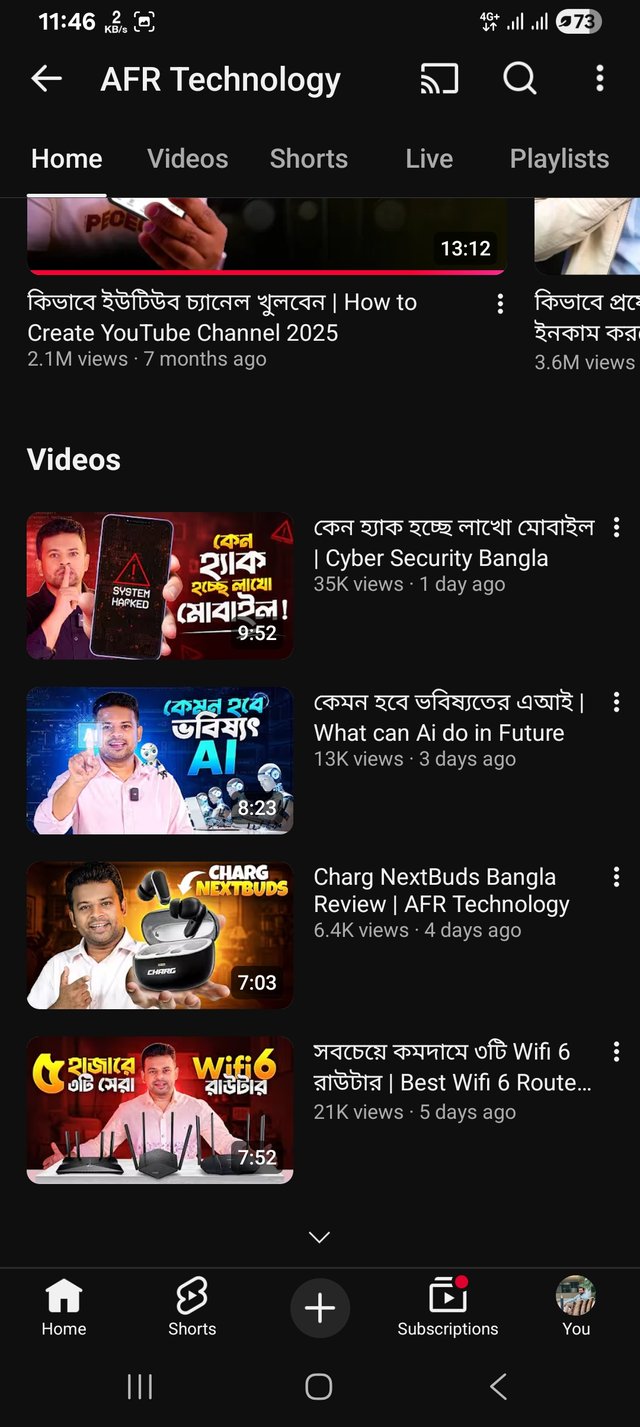Open Subscriptions in the bottom navigation
The image size is (640, 1427).
[x=447, y=1307]
